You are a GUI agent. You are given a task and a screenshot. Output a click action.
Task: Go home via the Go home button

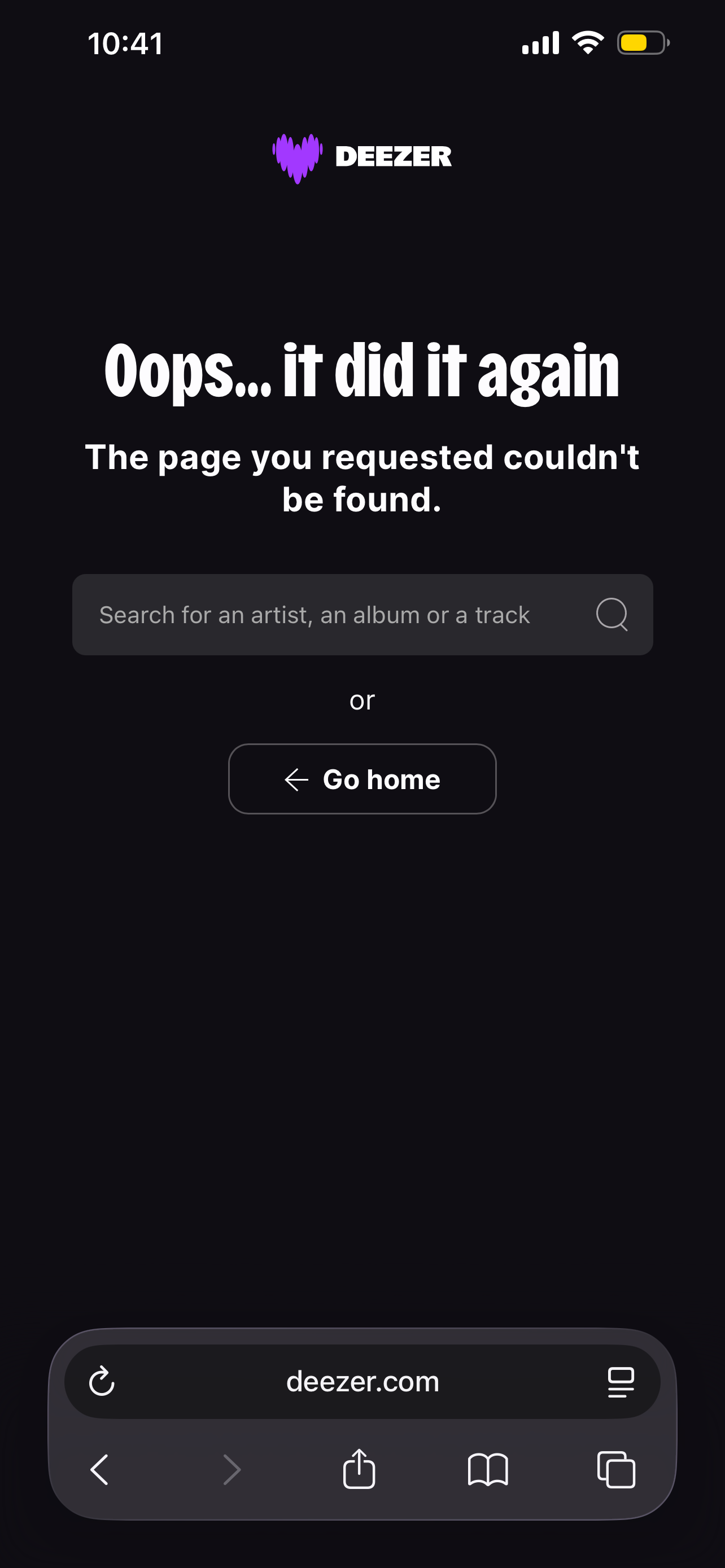362,779
